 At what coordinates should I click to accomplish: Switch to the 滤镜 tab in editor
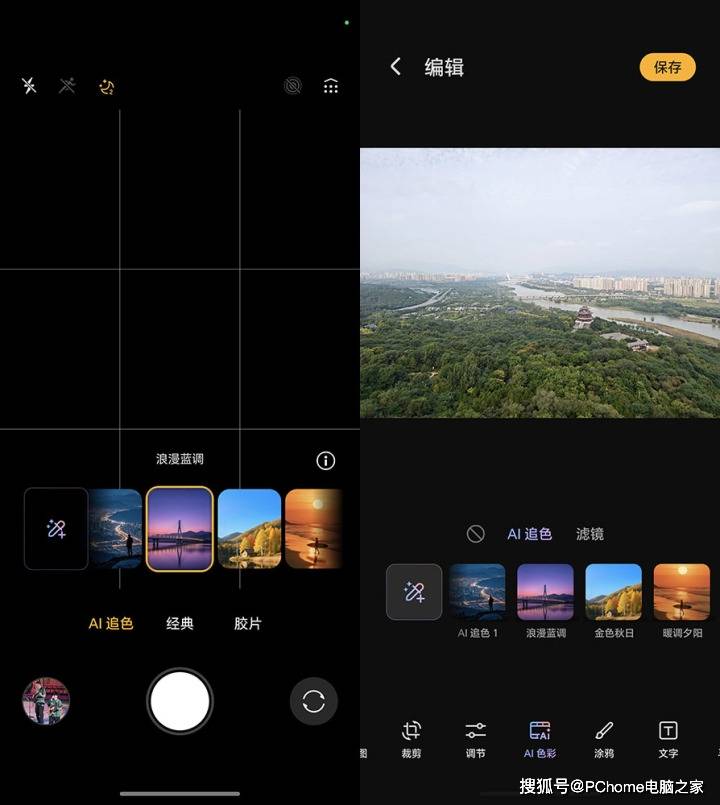[590, 534]
